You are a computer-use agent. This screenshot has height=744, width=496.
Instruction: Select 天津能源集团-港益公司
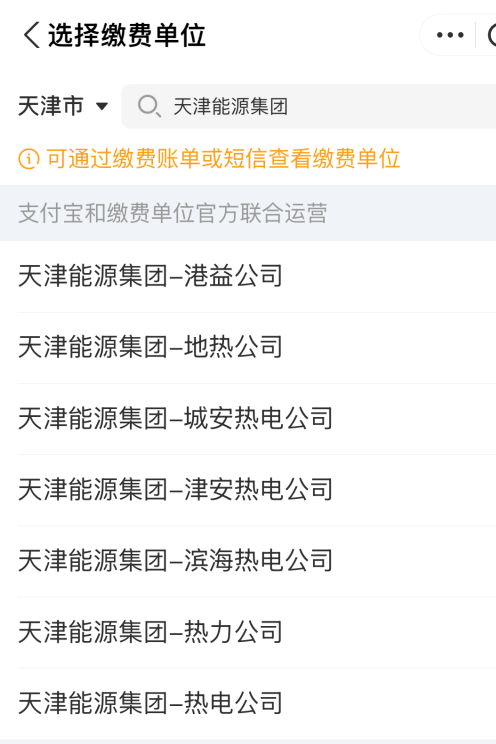click(x=248, y=276)
